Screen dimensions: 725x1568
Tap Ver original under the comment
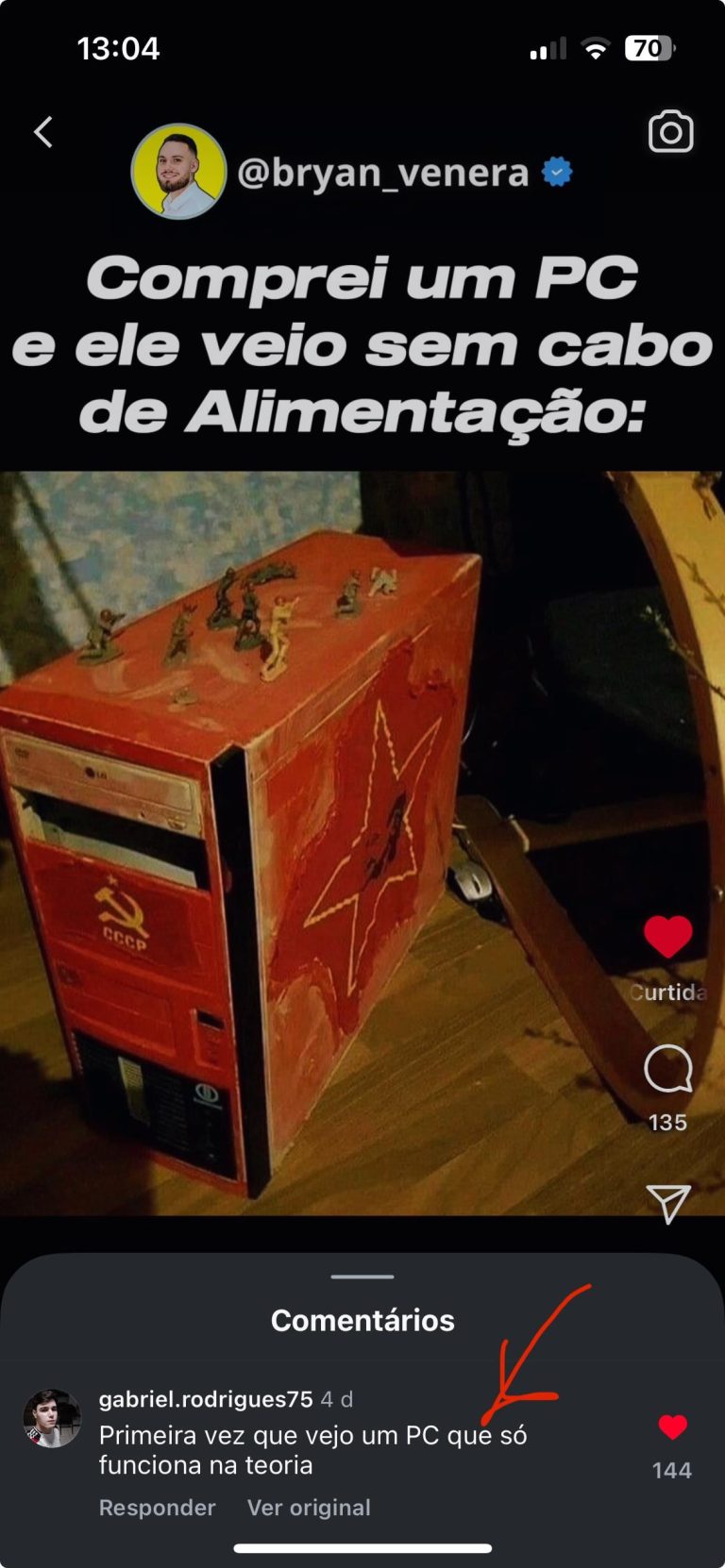coord(309,1508)
